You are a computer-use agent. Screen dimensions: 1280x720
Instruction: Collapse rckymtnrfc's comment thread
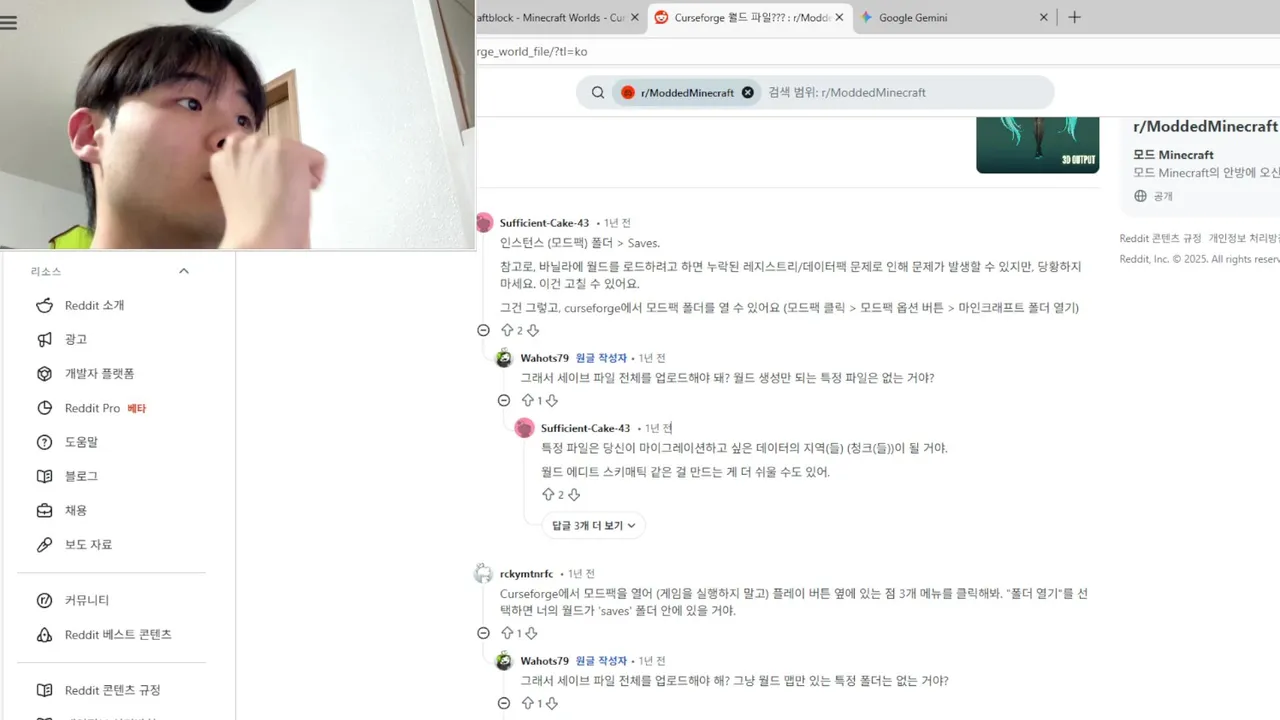click(484, 633)
